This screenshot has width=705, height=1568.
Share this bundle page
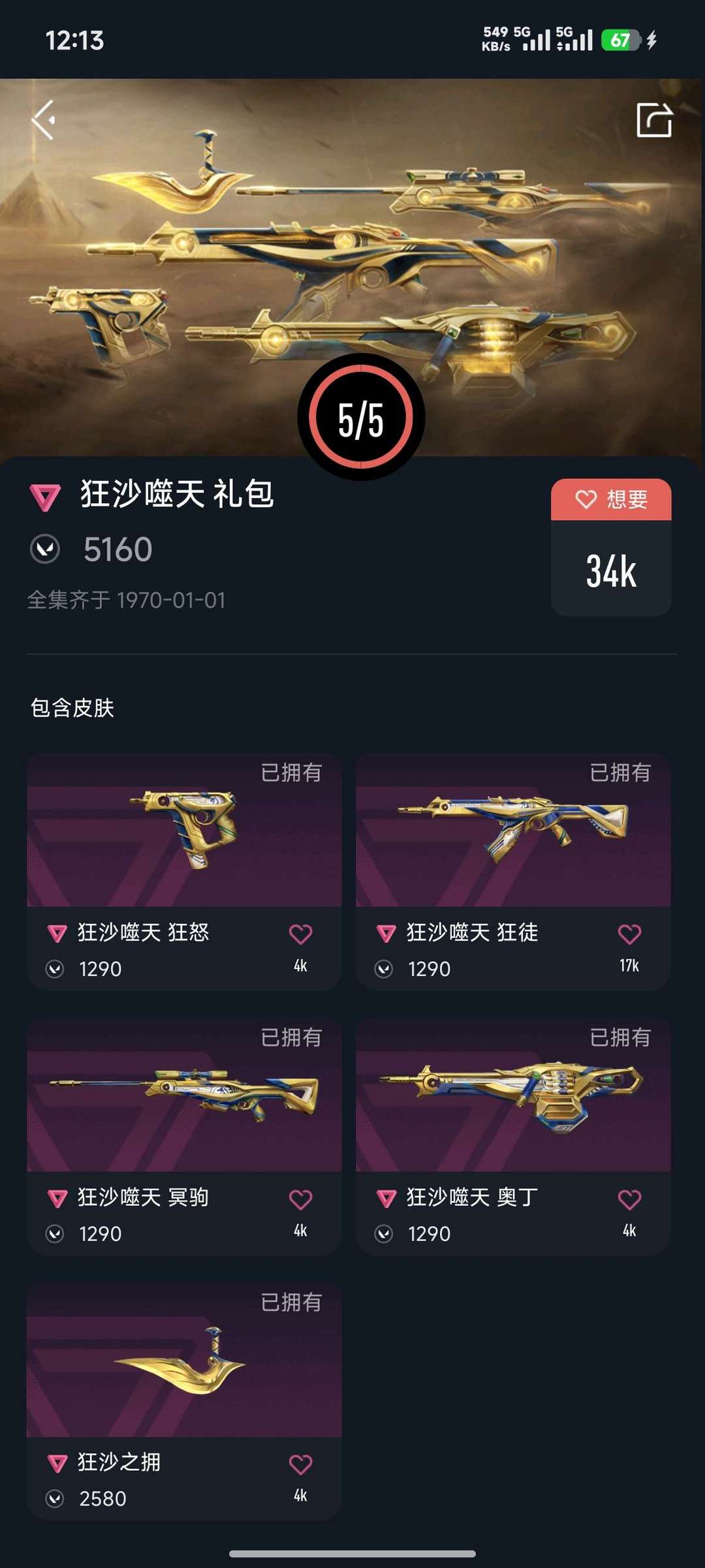[654, 120]
